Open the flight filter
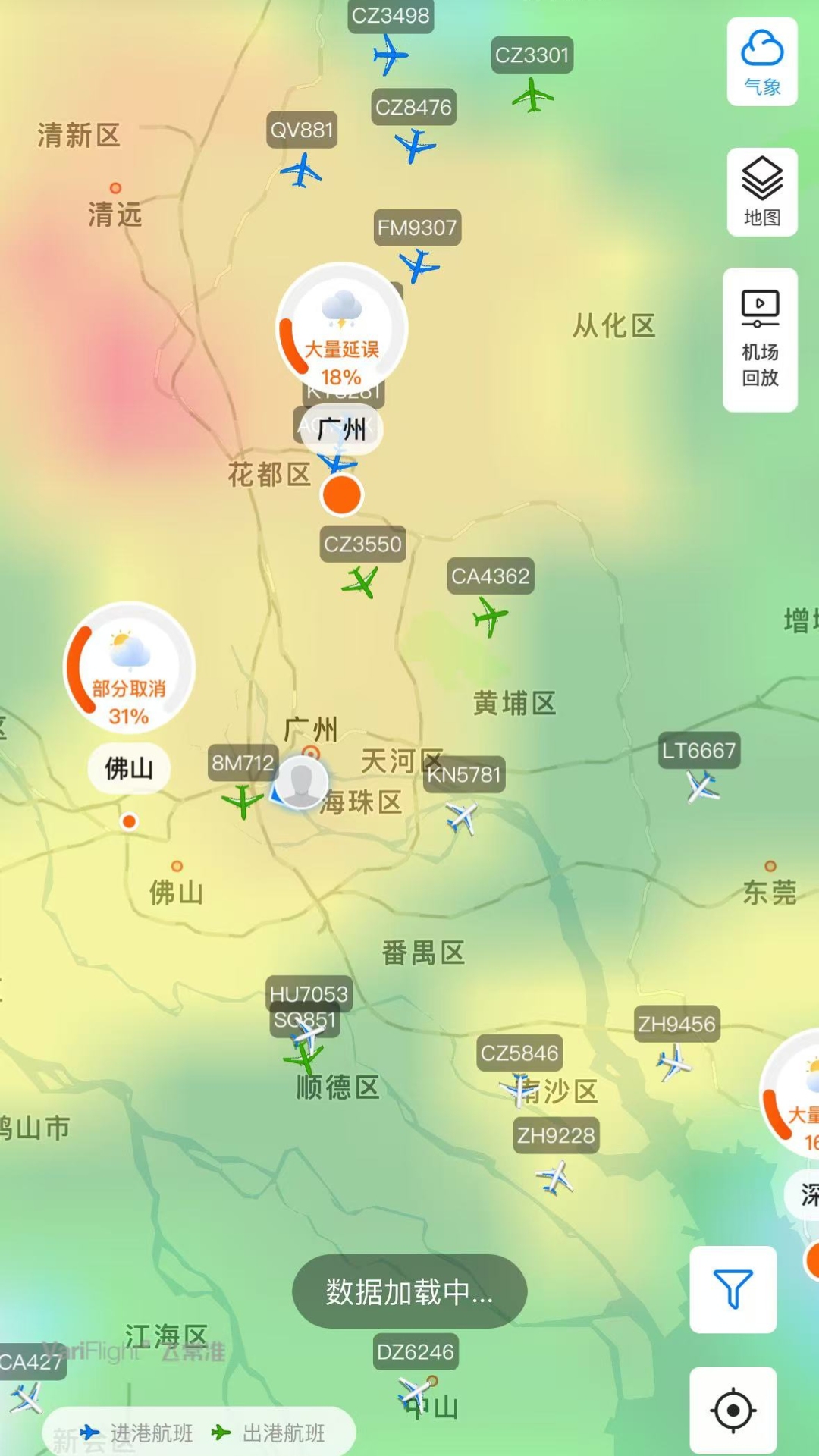Image resolution: width=819 pixels, height=1456 pixels. click(x=733, y=1289)
